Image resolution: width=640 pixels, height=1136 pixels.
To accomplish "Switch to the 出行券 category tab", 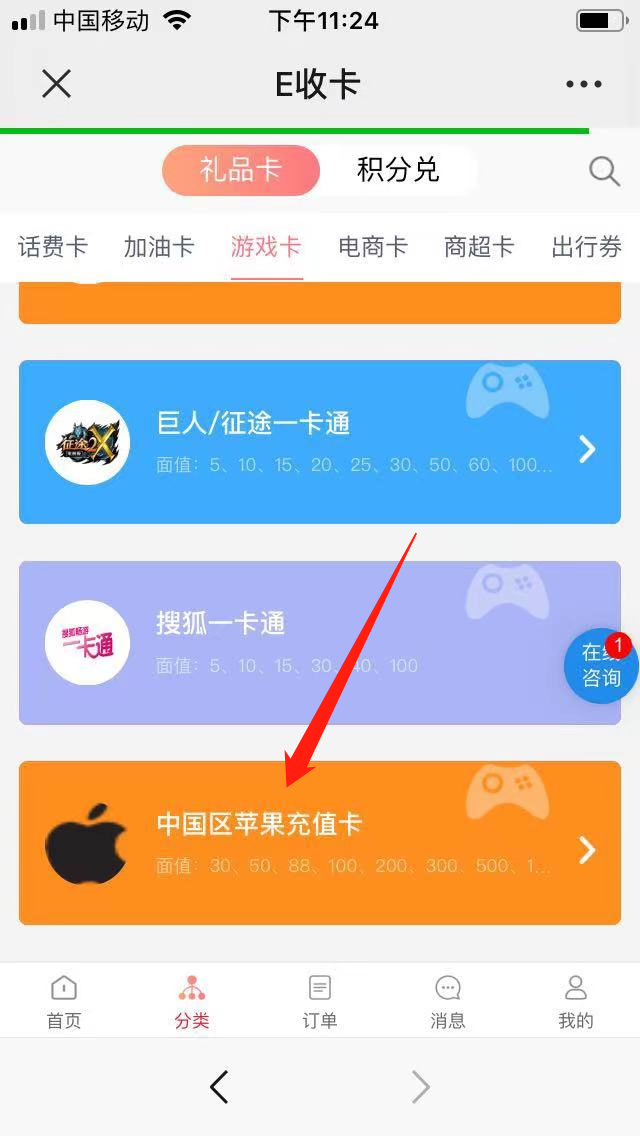I will [x=586, y=247].
